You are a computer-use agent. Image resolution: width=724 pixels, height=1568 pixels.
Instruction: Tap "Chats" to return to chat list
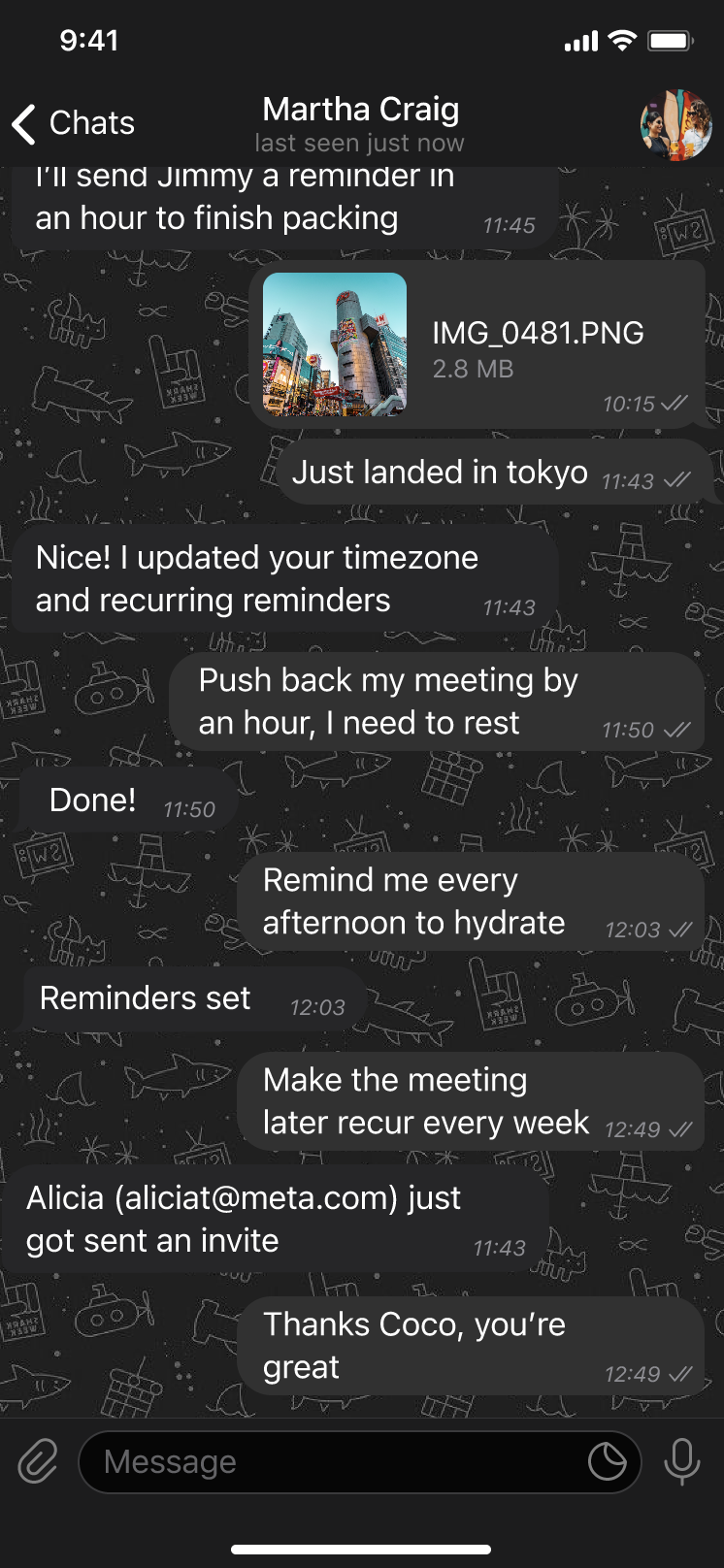click(91, 123)
